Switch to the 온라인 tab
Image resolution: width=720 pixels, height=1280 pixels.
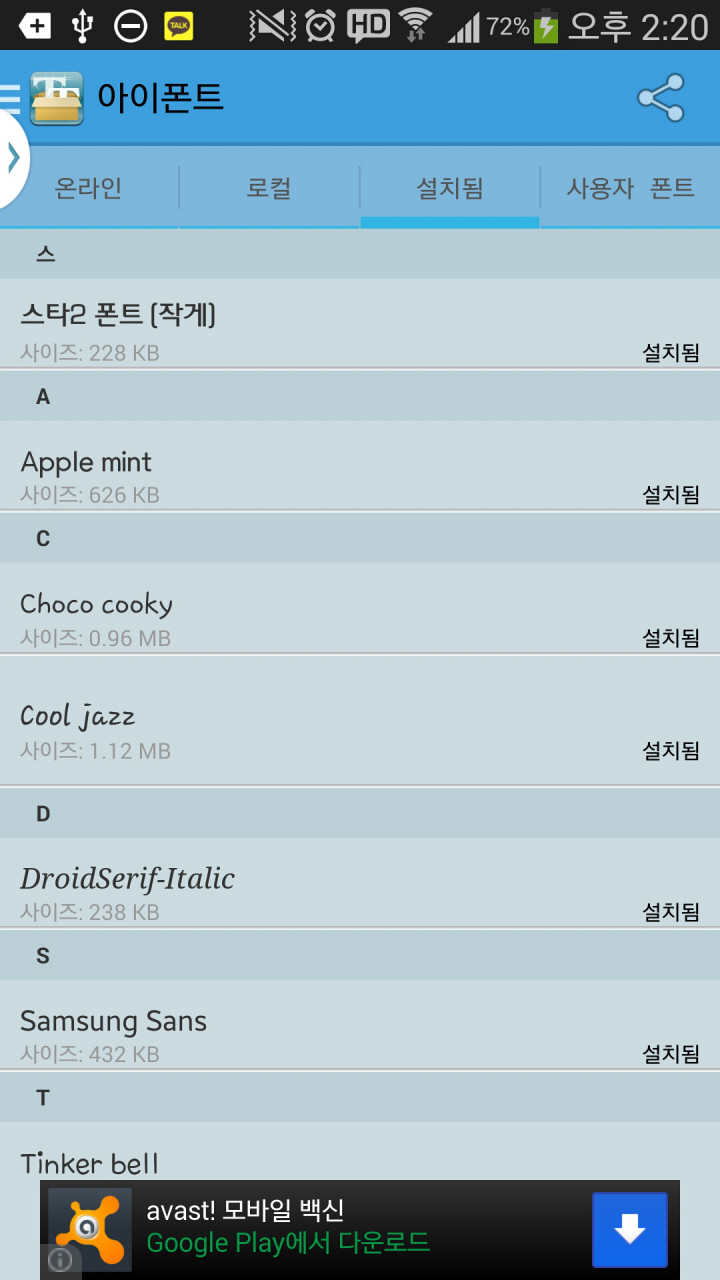pyautogui.click(x=90, y=188)
